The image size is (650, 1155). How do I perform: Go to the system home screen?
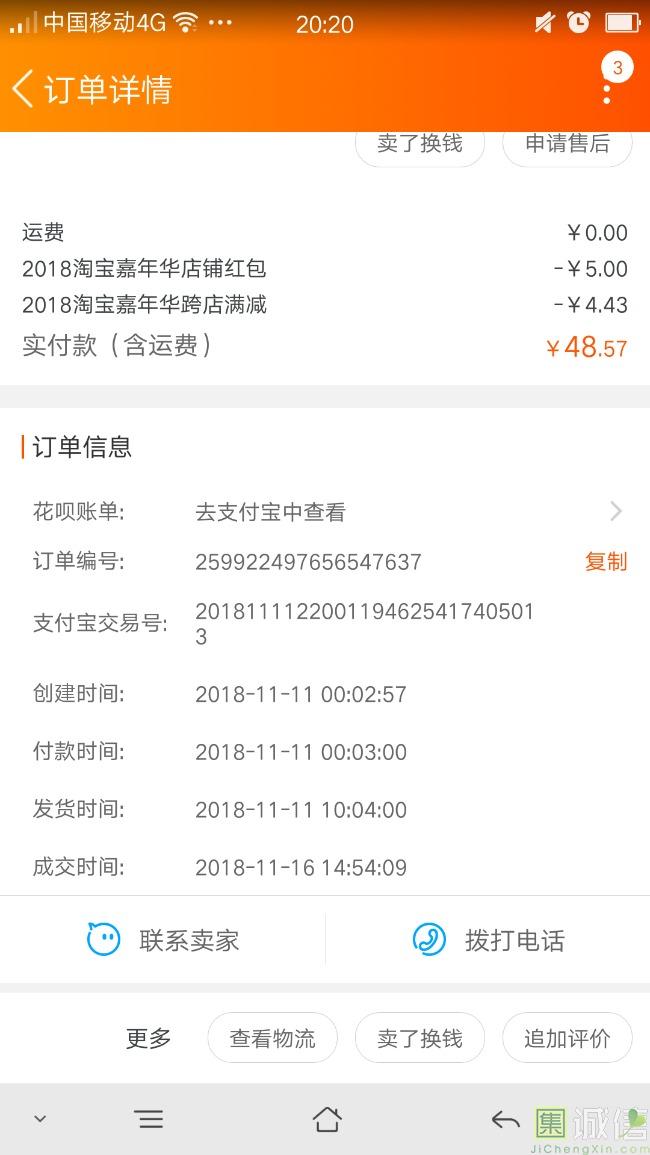click(x=326, y=1119)
